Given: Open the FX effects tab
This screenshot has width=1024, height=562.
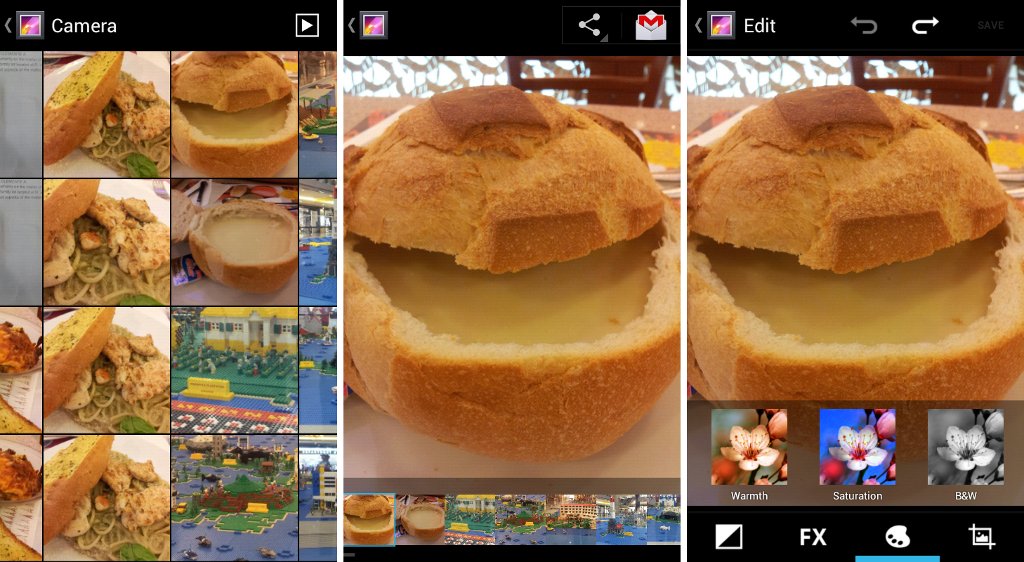Looking at the screenshot, I should [813, 537].
